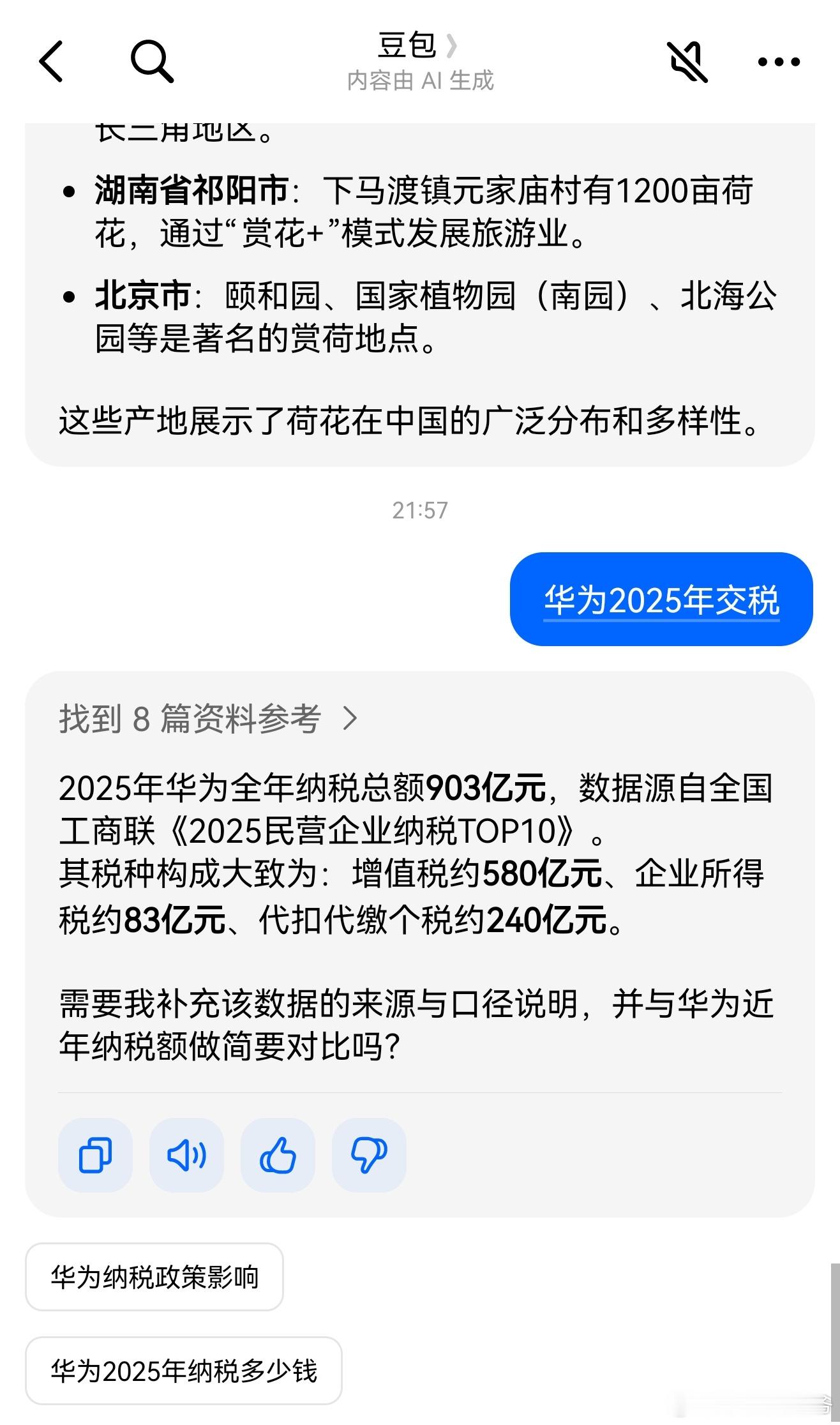Copy the Huawei tax answer text
Screen dimensions: 840x1425
(95, 1156)
